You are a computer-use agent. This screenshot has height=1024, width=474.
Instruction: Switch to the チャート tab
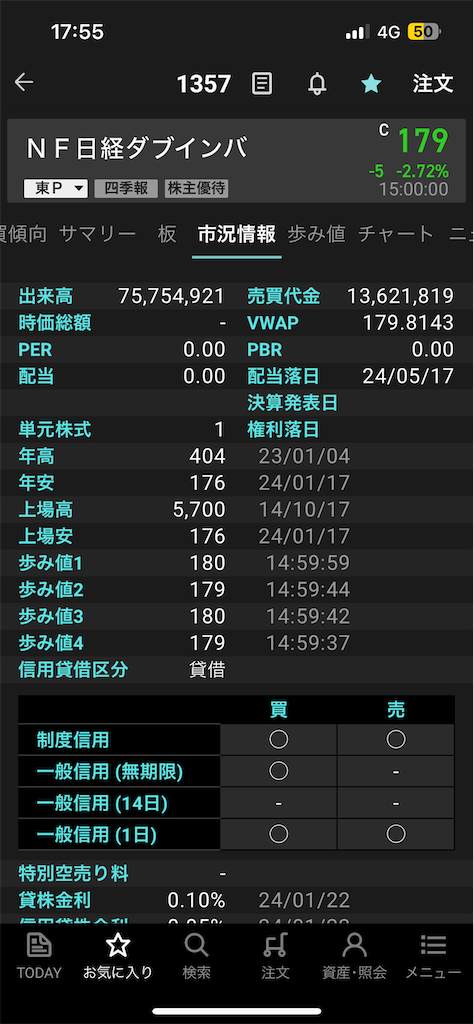point(396,234)
